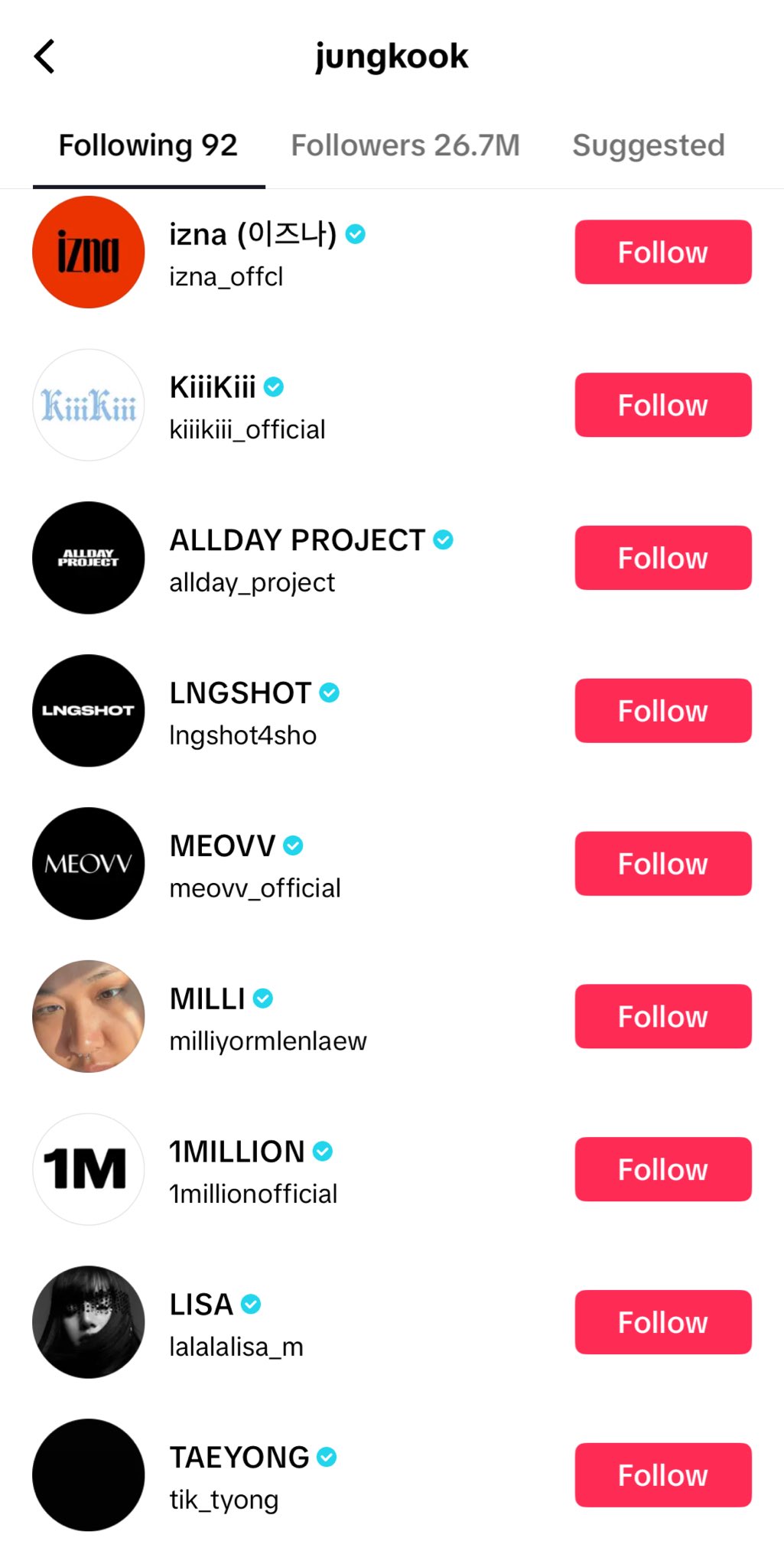View LNGSHOT's profile
The image size is (784, 1567).
240,694
